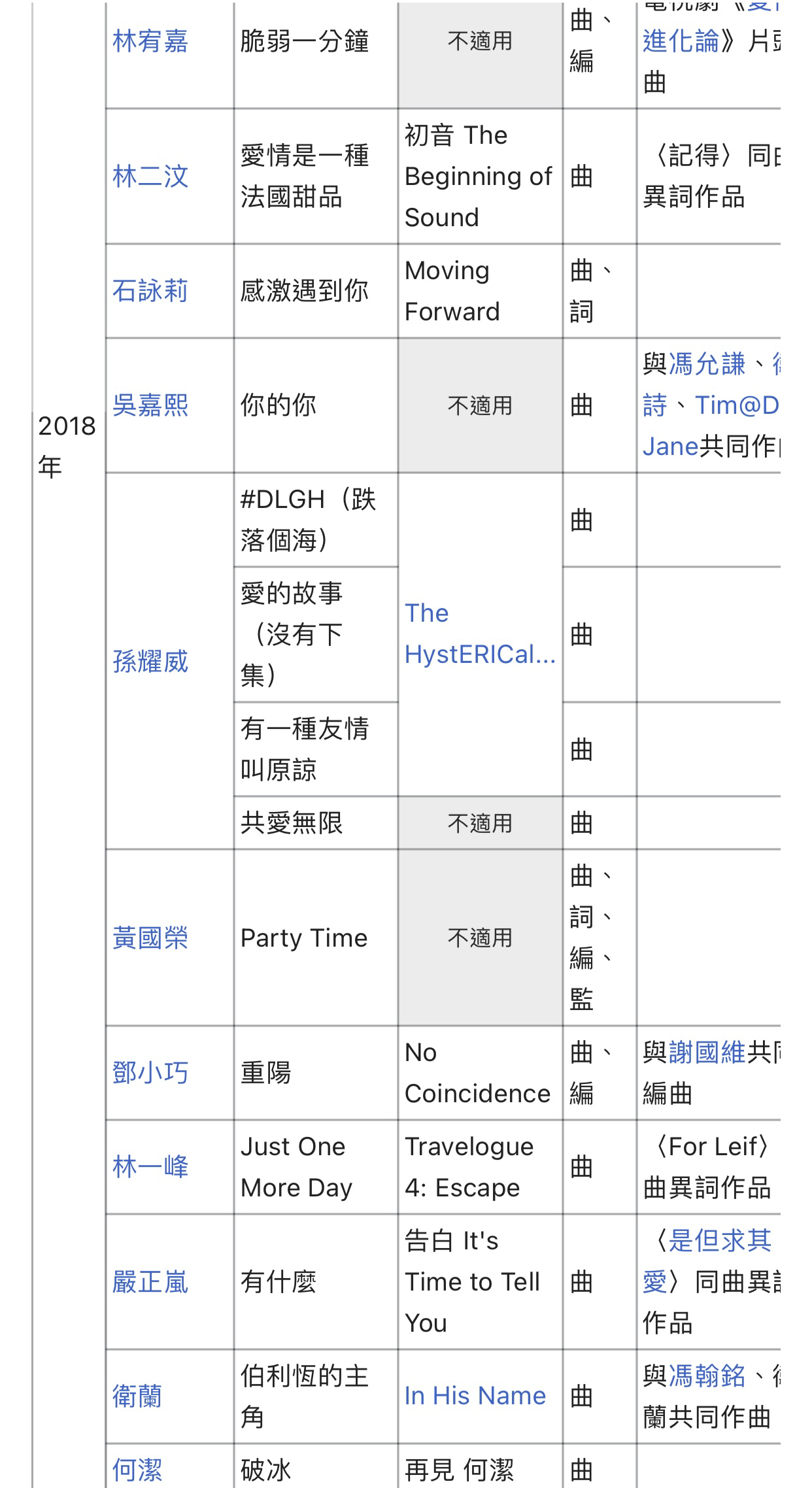Open the 林二汶 artist link

(150, 177)
